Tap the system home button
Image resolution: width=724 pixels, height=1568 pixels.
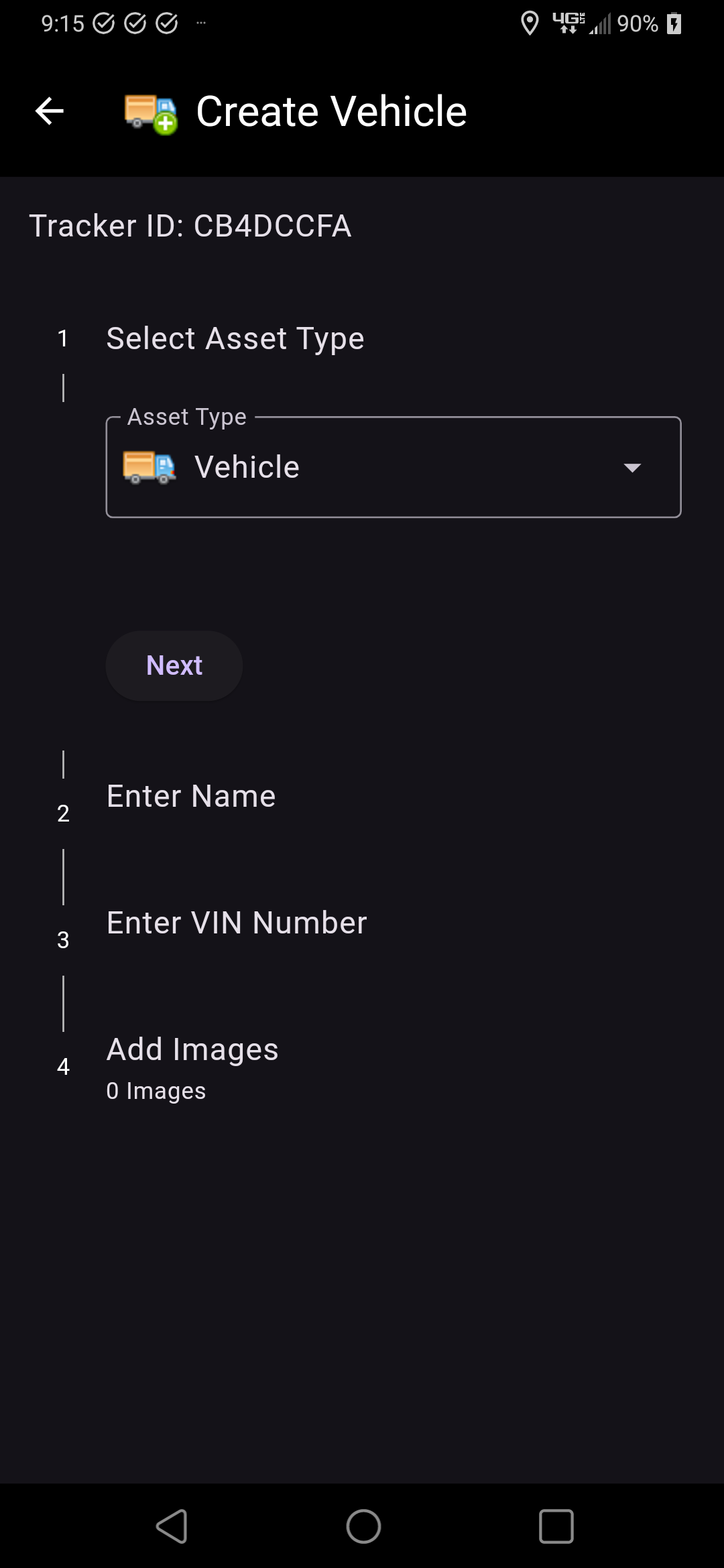[x=363, y=1526]
